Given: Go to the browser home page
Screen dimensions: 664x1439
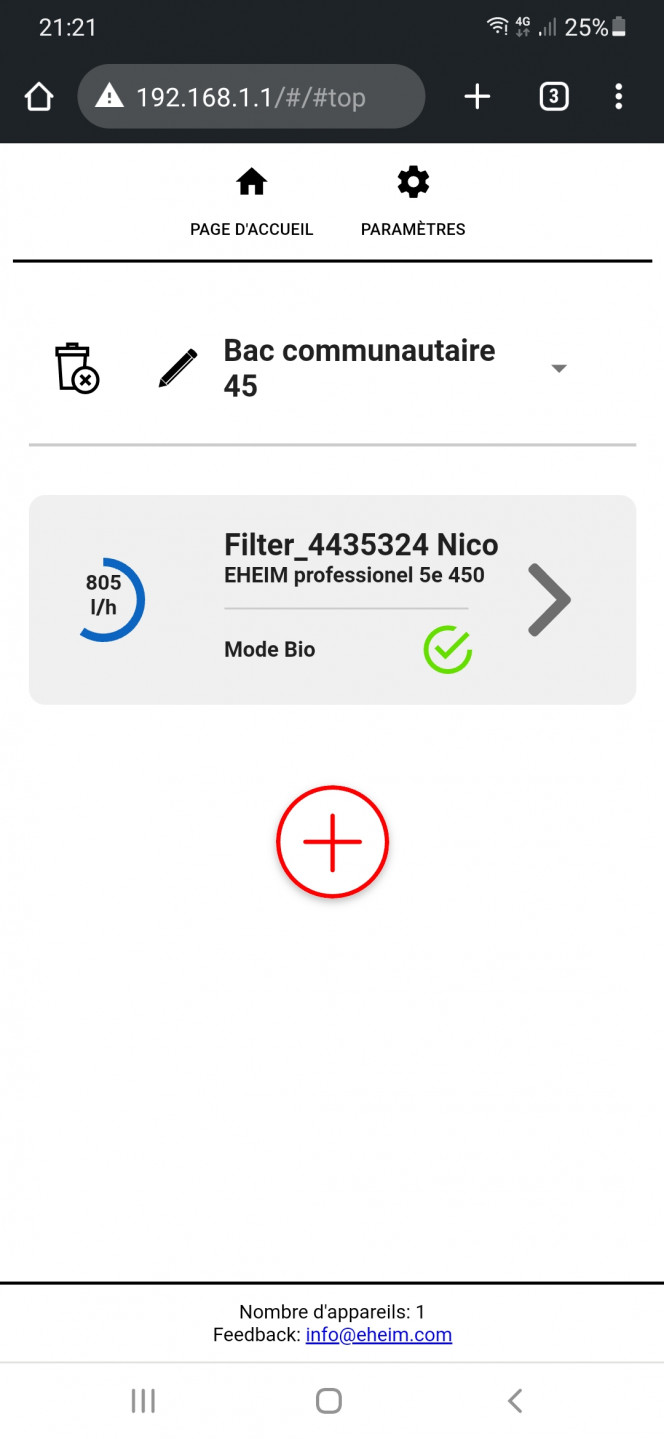Looking at the screenshot, I should click(38, 97).
